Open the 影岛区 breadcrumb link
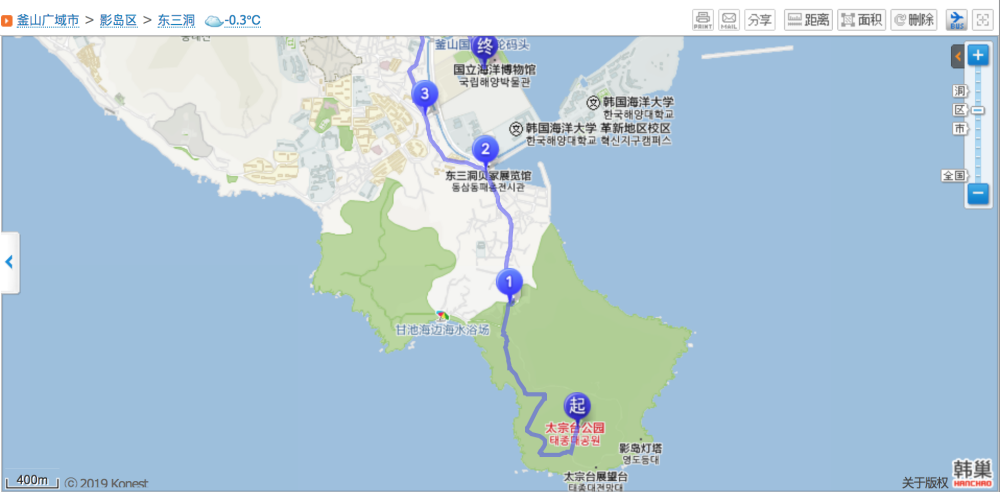This screenshot has height=492, width=1000. pos(118,20)
